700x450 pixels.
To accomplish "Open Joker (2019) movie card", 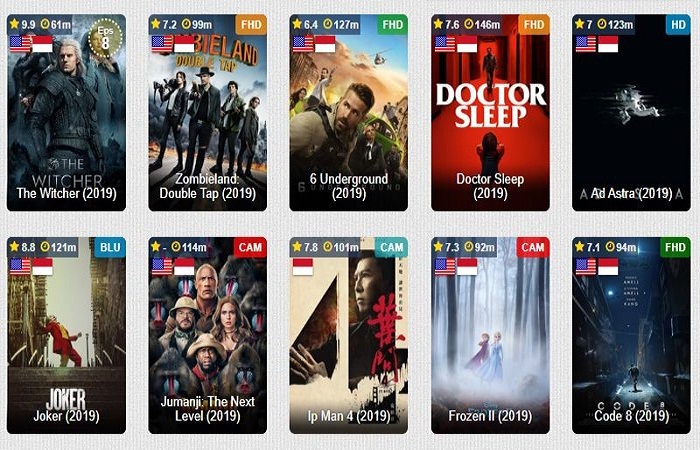I will (66, 338).
